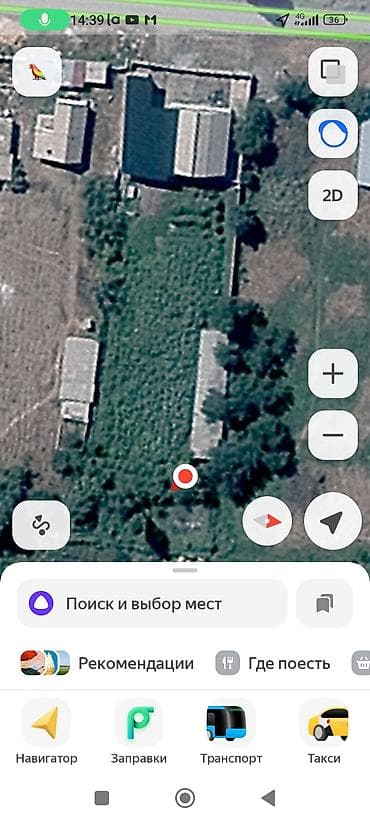
Task: Open the Заправки tab
Action: point(139,732)
